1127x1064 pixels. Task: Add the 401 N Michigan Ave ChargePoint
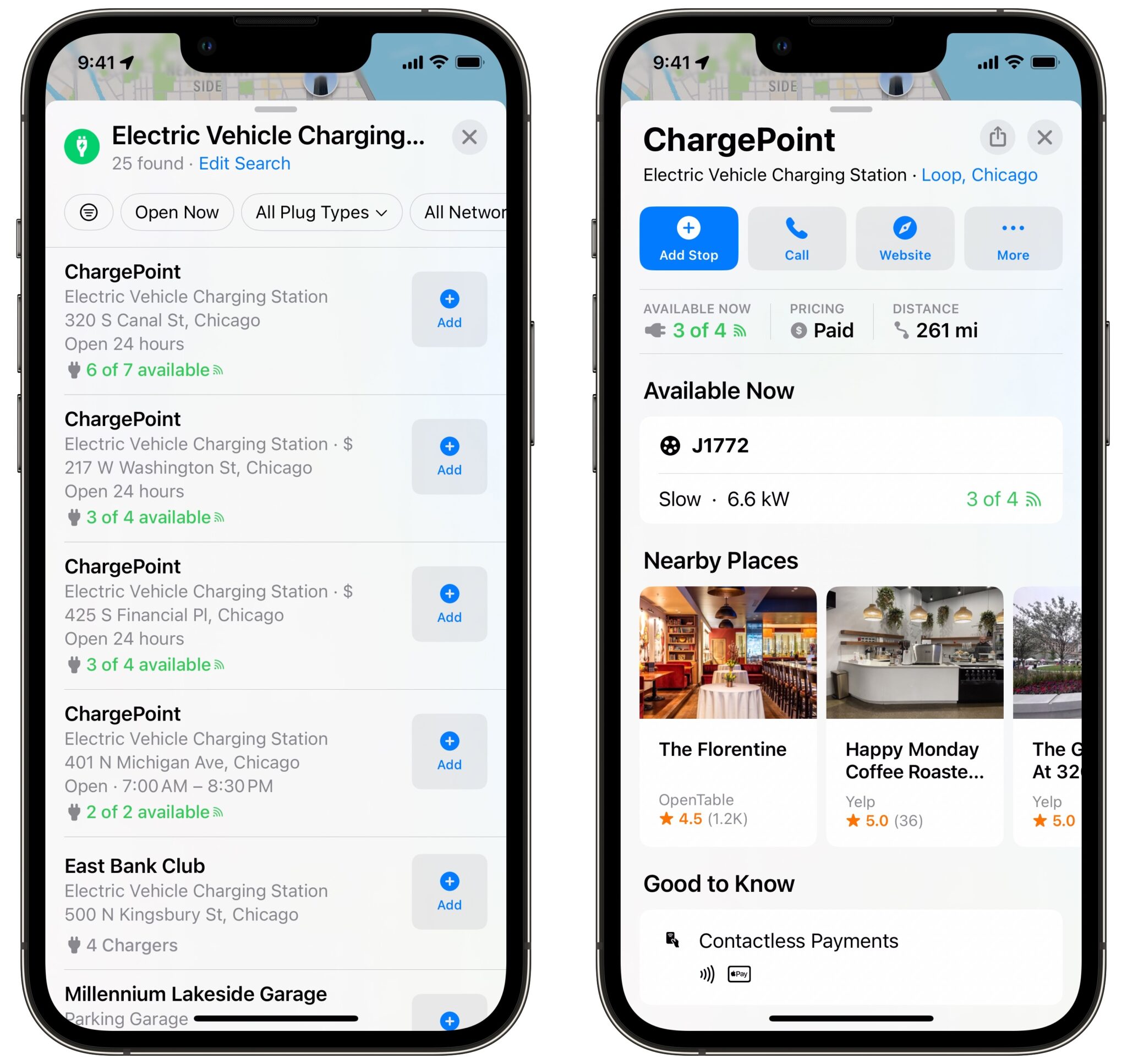449,751
